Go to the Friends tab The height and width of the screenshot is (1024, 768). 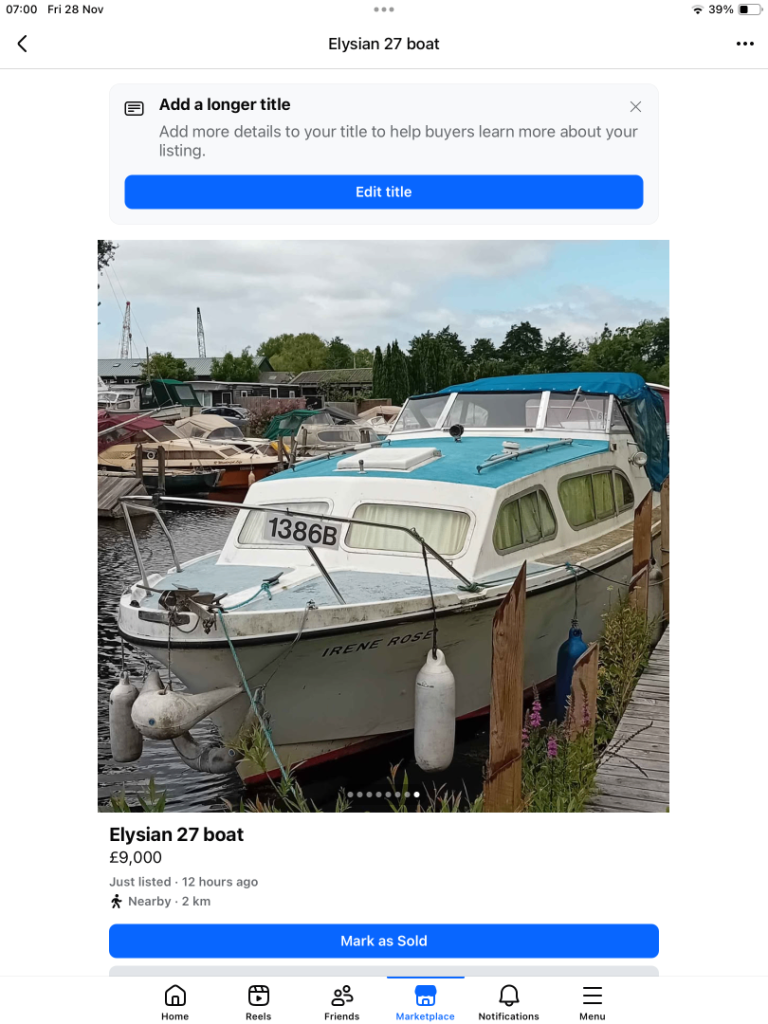pos(342,1001)
